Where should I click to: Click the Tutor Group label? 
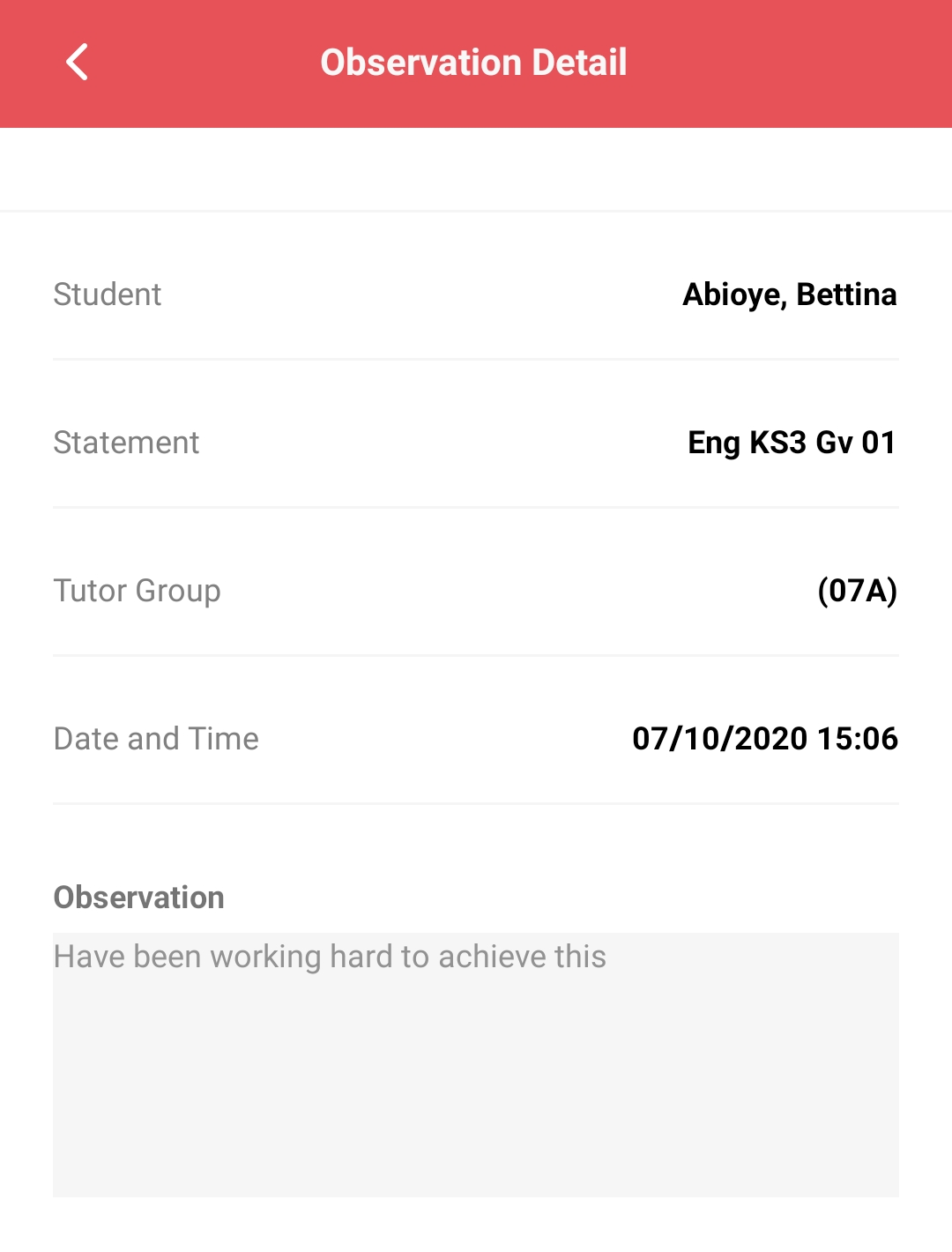(x=138, y=591)
